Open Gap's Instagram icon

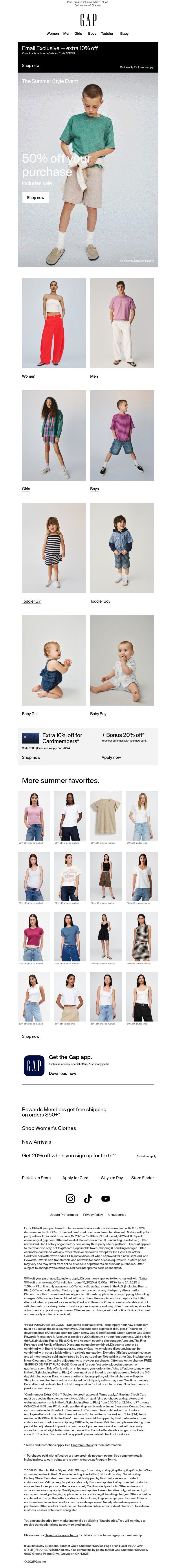[70, 1199]
